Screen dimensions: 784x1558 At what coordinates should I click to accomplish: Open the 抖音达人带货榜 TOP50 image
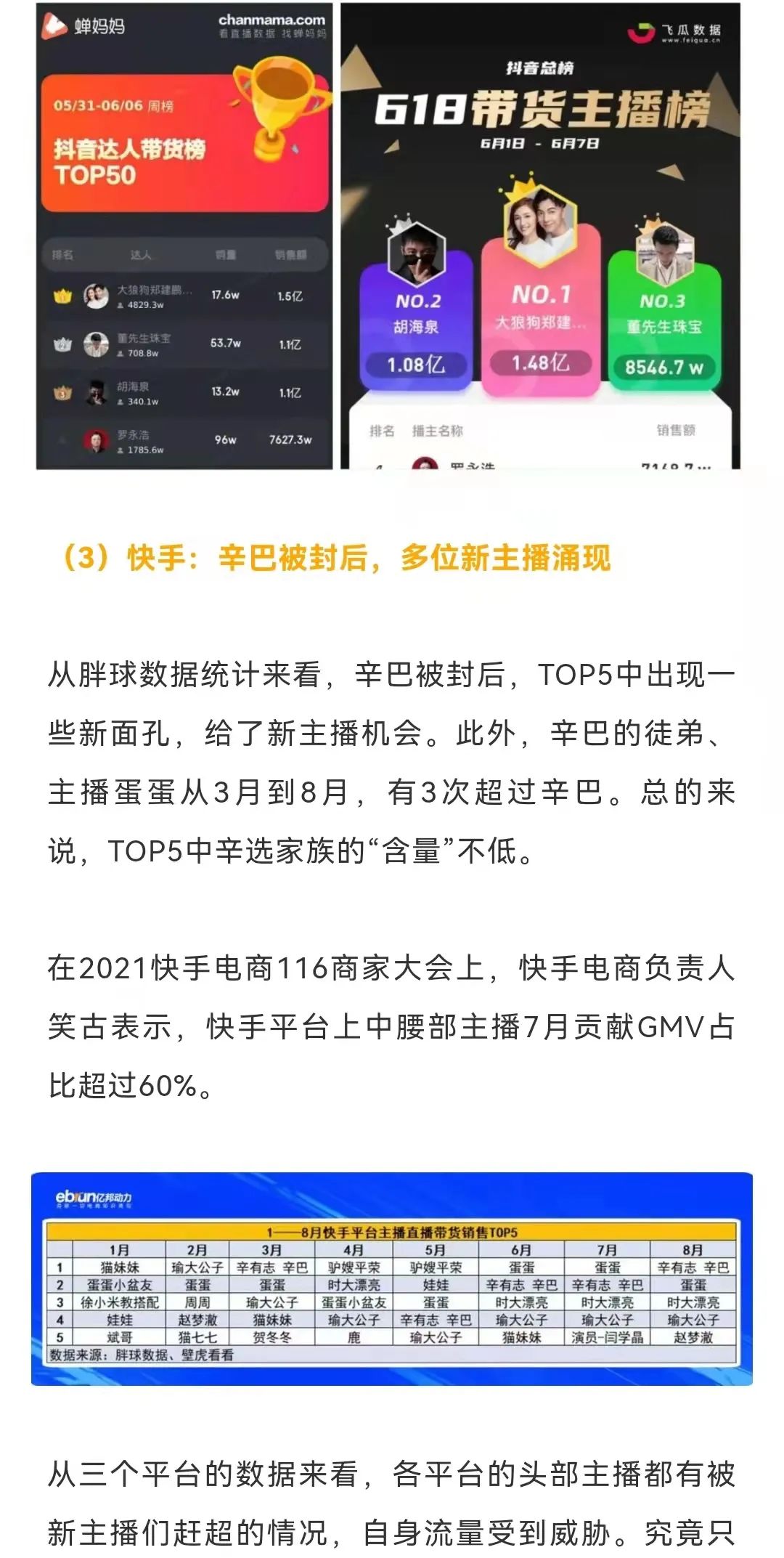pos(184,236)
